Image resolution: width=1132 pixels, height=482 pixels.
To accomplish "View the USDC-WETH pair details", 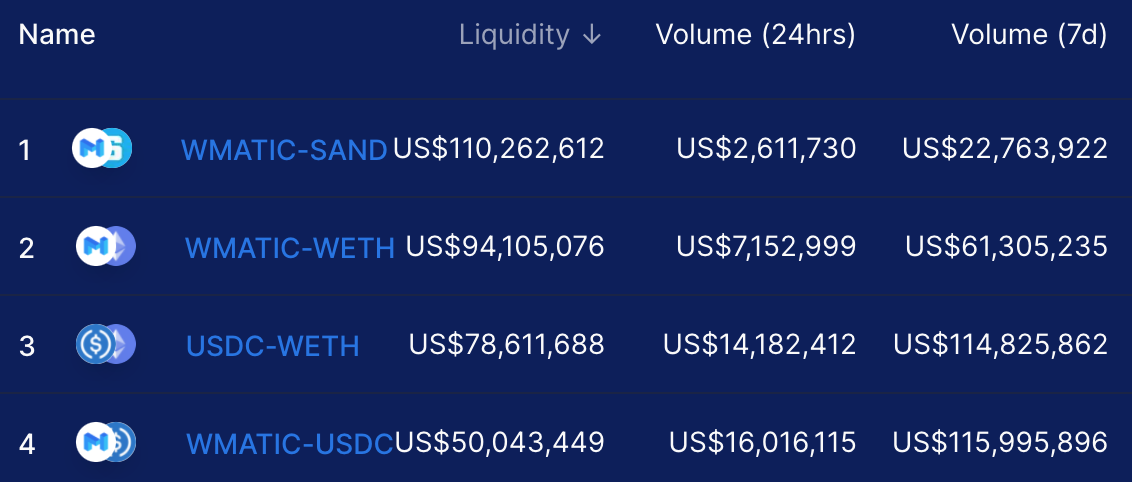I will [x=273, y=346].
